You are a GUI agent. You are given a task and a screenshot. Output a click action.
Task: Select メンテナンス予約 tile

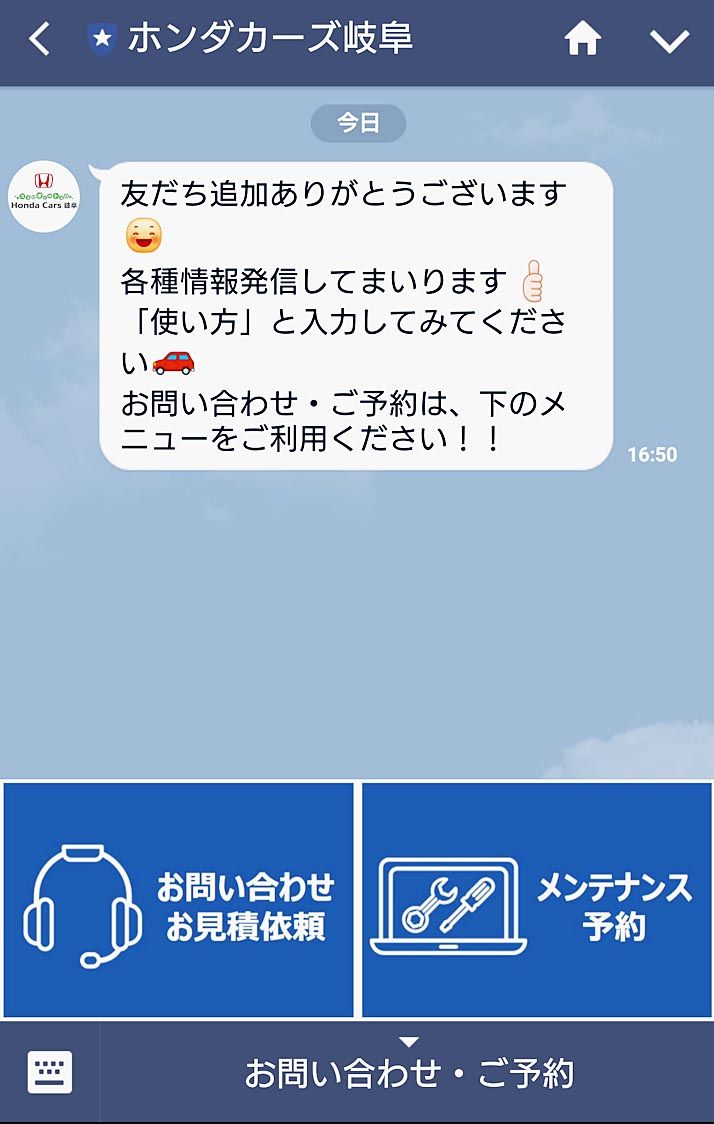[x=537, y=900]
